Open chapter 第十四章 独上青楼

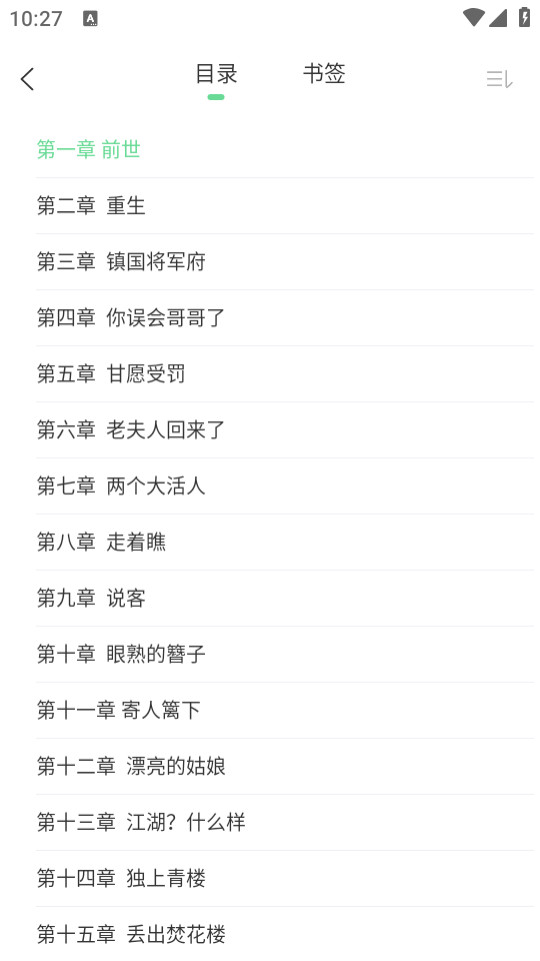(x=285, y=879)
